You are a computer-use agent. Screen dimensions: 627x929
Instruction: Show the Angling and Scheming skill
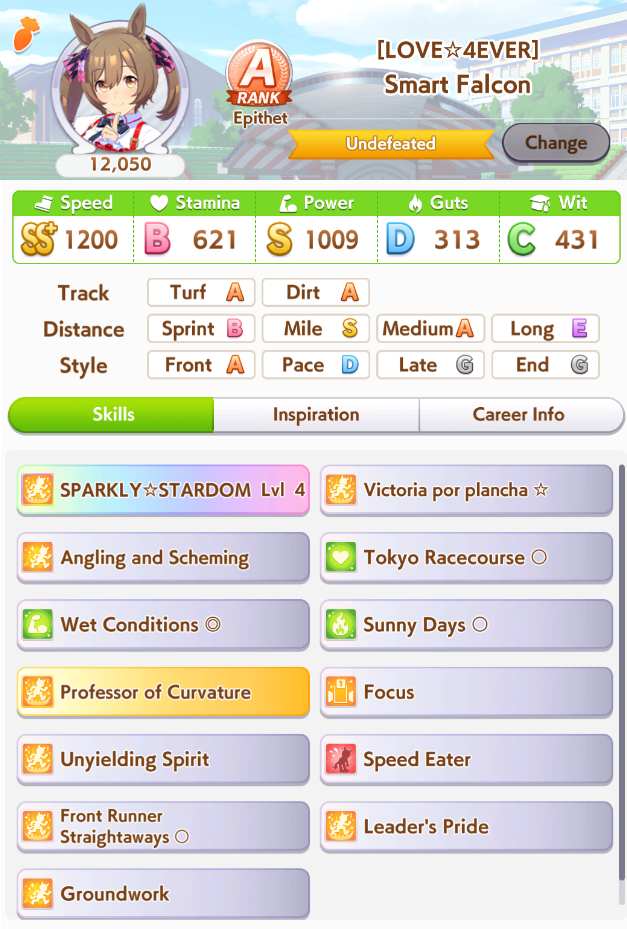point(163,558)
